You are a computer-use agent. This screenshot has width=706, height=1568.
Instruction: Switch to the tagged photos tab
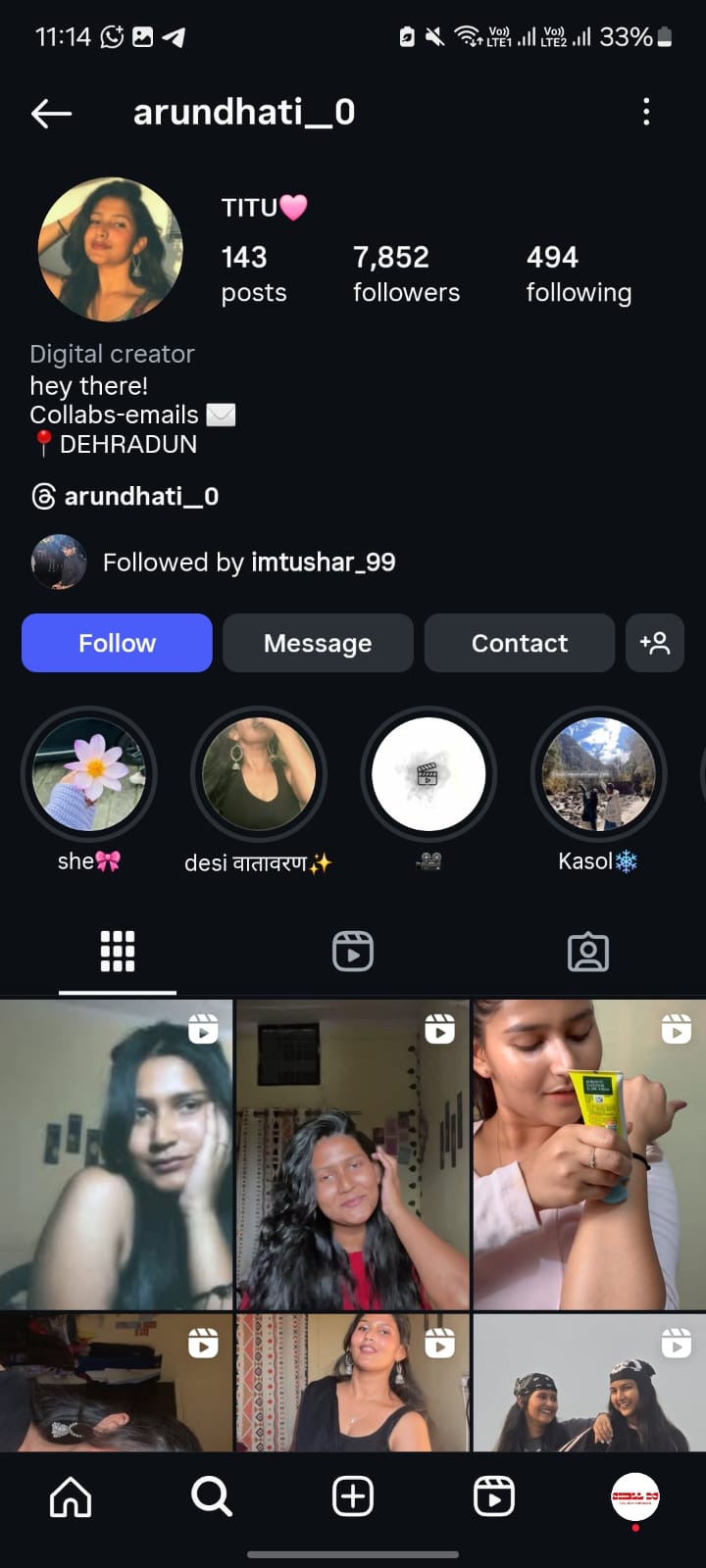588,952
